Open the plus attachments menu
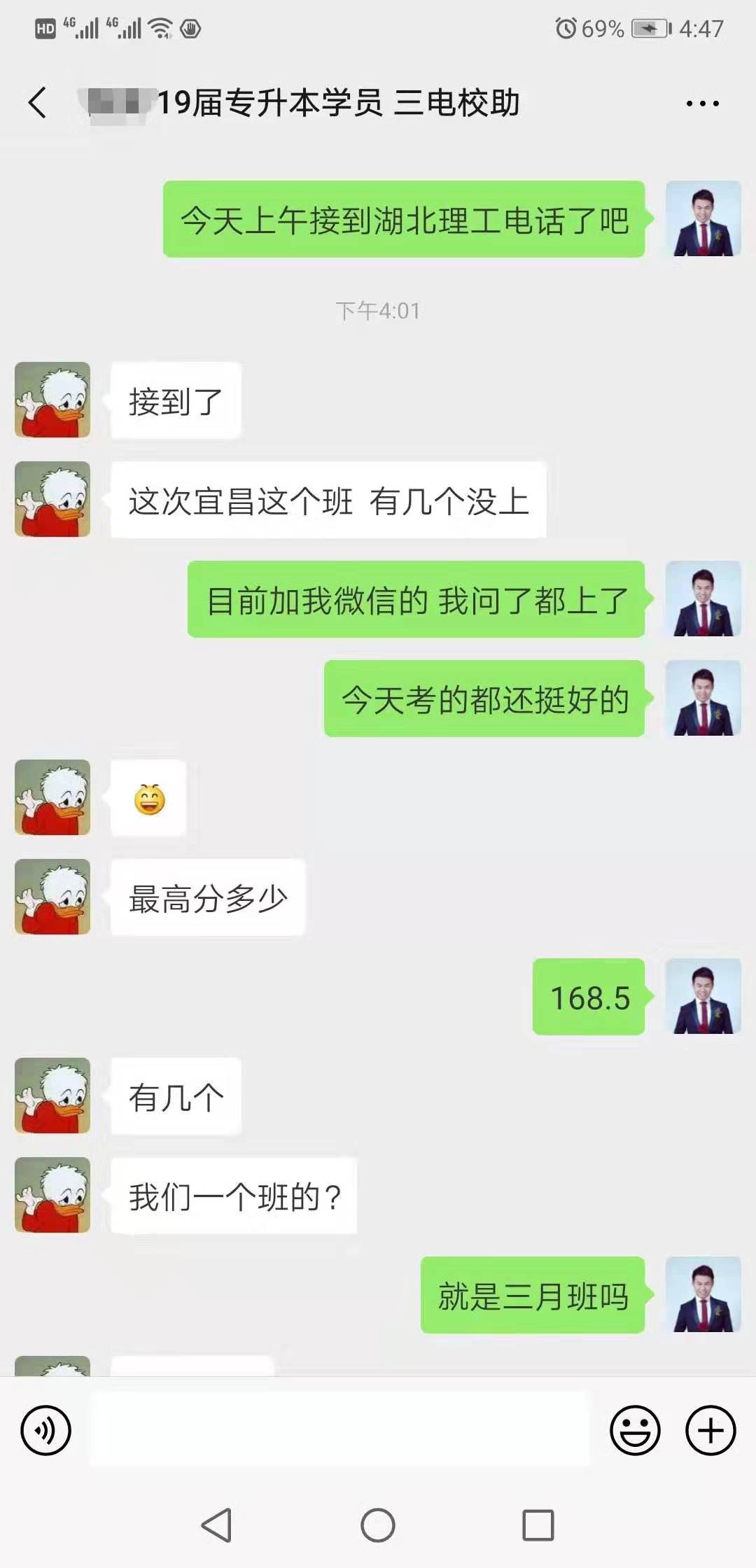This screenshot has width=756, height=1568. [x=710, y=1430]
